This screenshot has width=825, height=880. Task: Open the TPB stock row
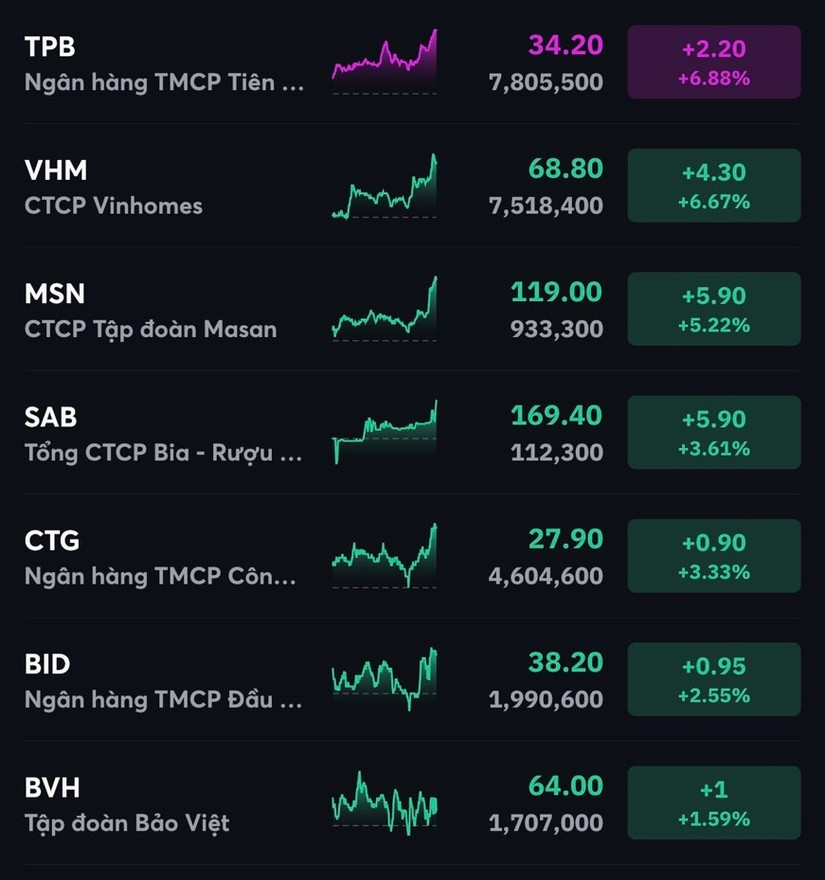click(x=165, y=63)
